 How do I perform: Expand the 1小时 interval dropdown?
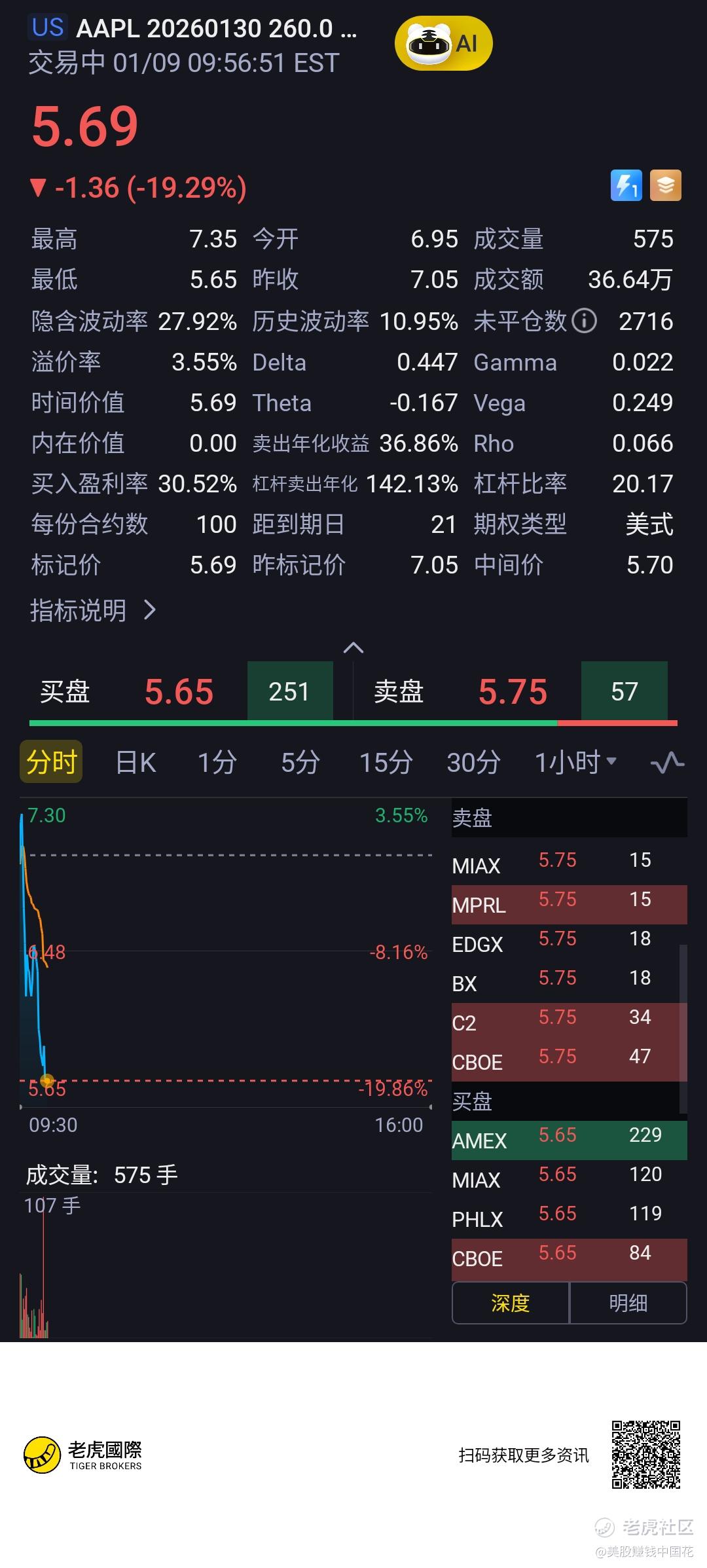click(575, 762)
